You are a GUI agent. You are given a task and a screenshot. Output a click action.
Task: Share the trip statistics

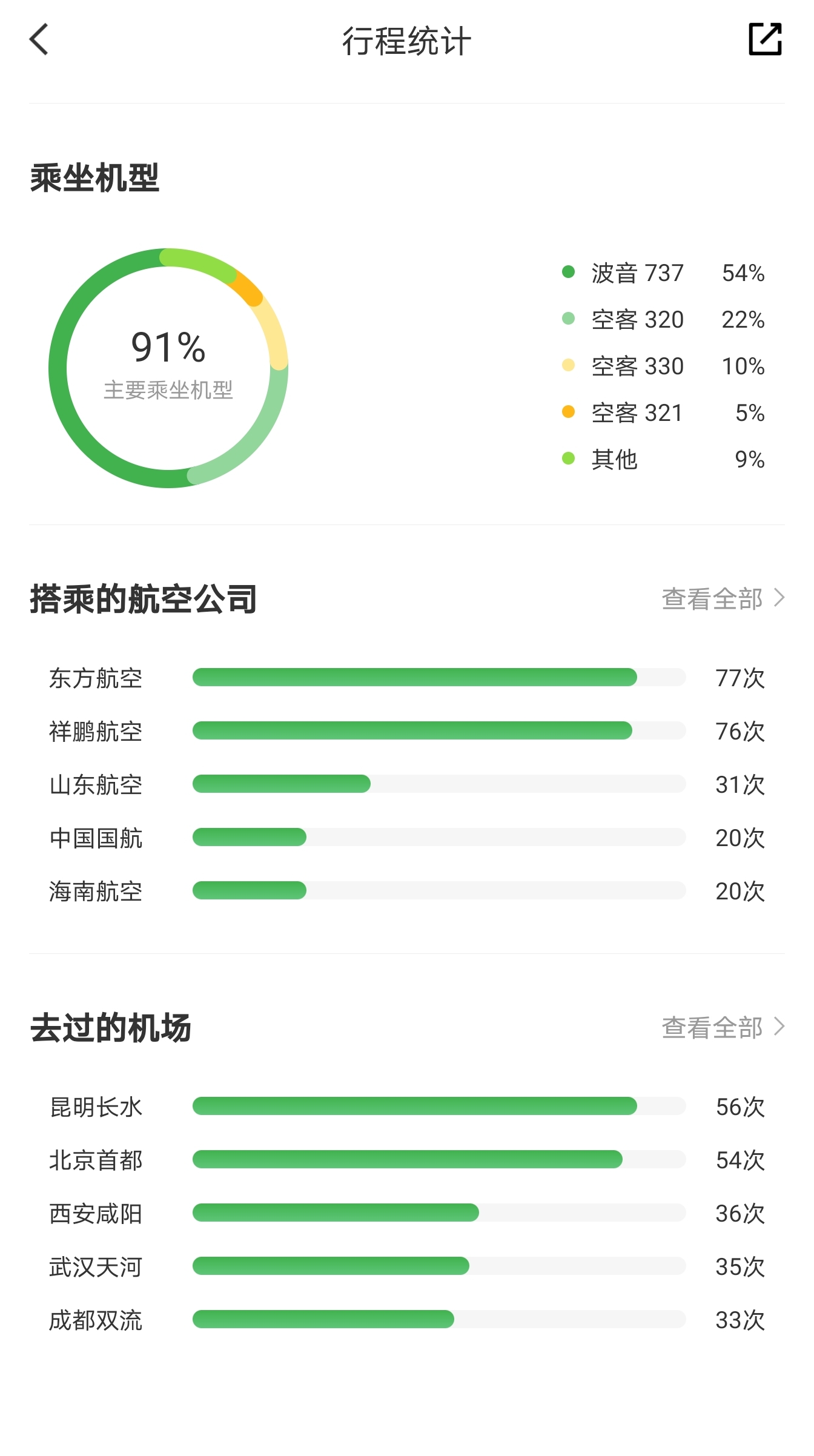[765, 39]
